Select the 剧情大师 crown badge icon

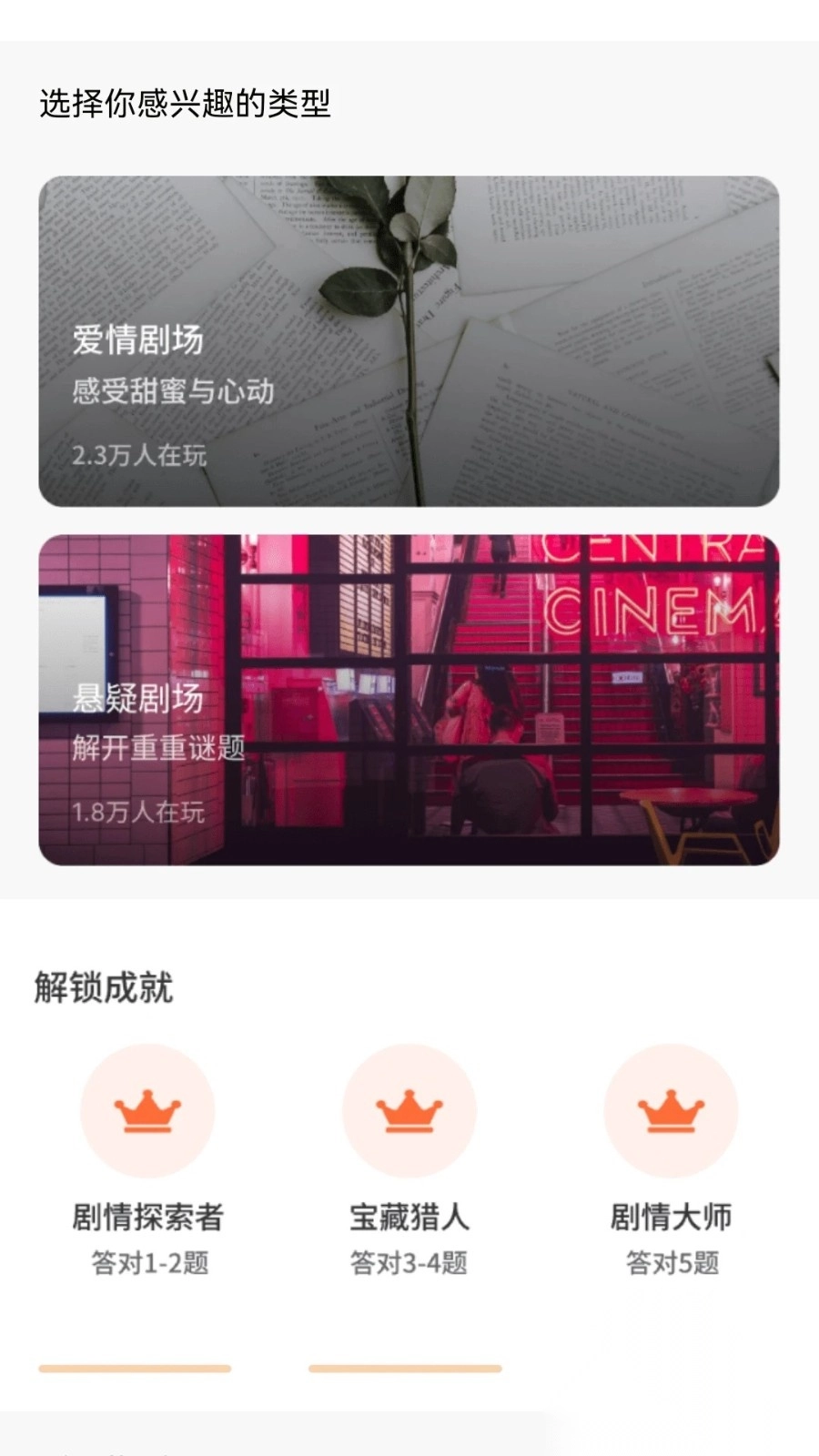[x=669, y=1111]
